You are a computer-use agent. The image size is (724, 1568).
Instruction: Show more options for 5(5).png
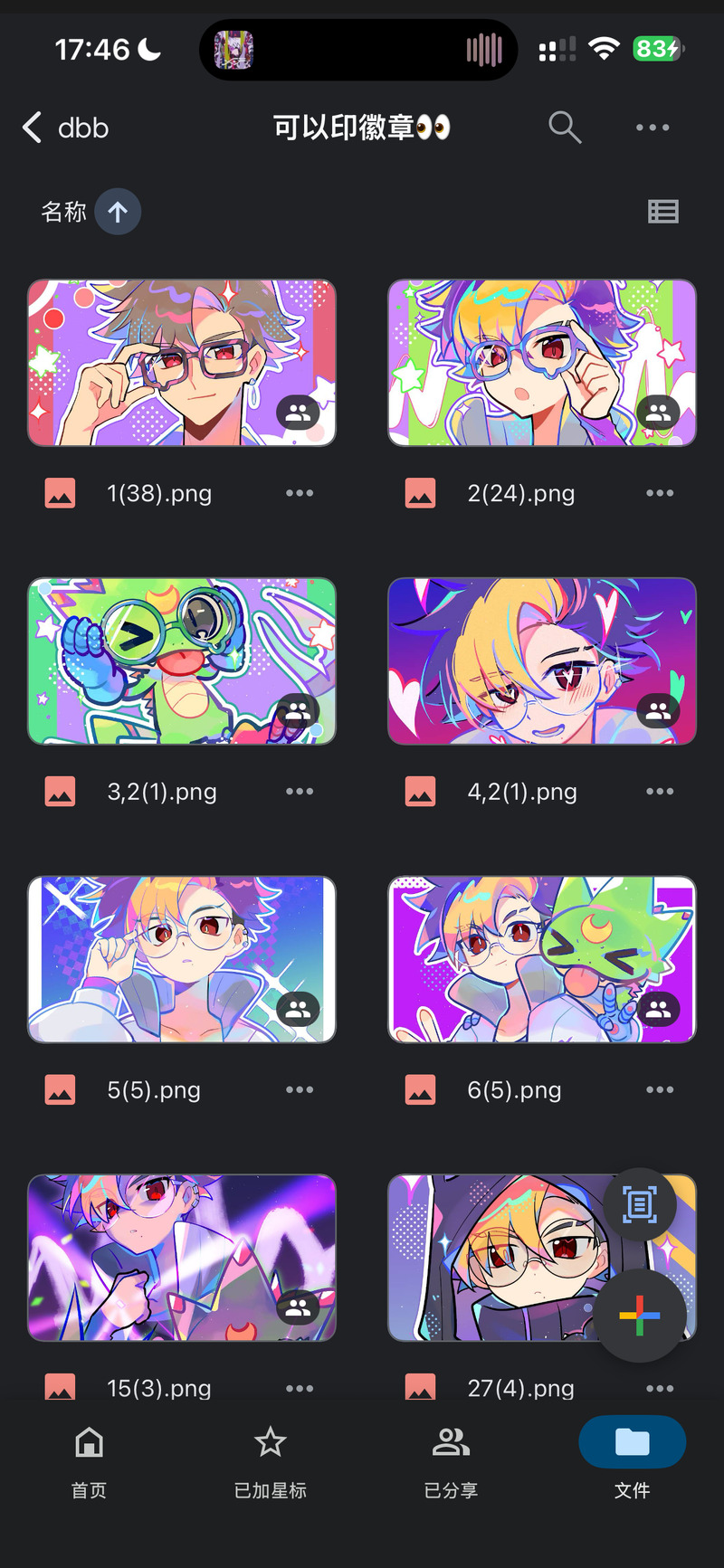click(300, 1090)
